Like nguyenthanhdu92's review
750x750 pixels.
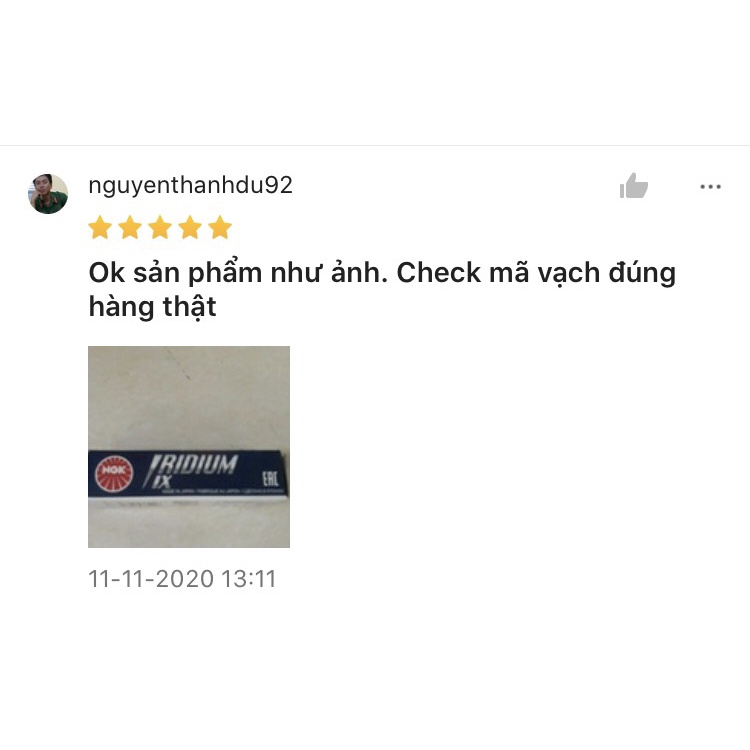coord(633,186)
